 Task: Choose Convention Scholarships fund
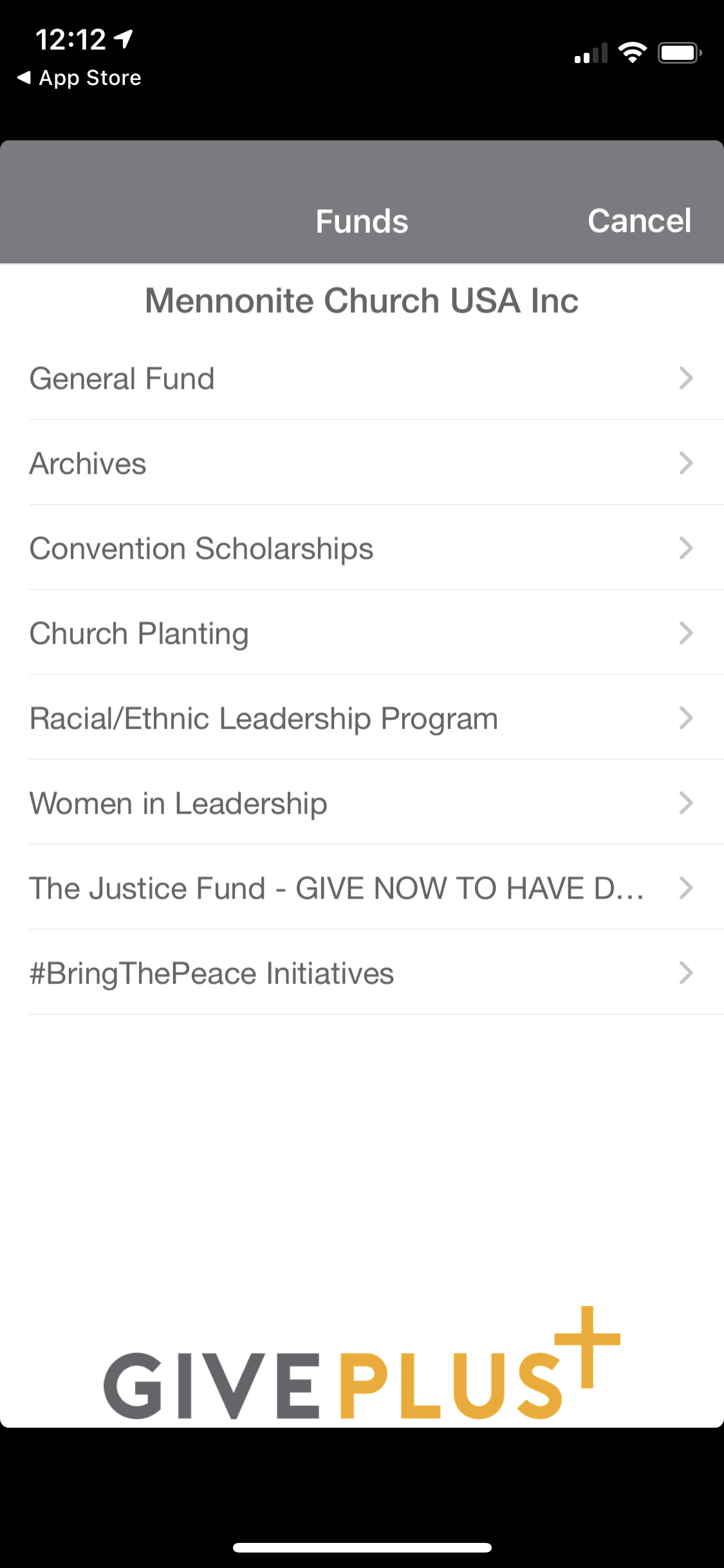[x=360, y=548]
